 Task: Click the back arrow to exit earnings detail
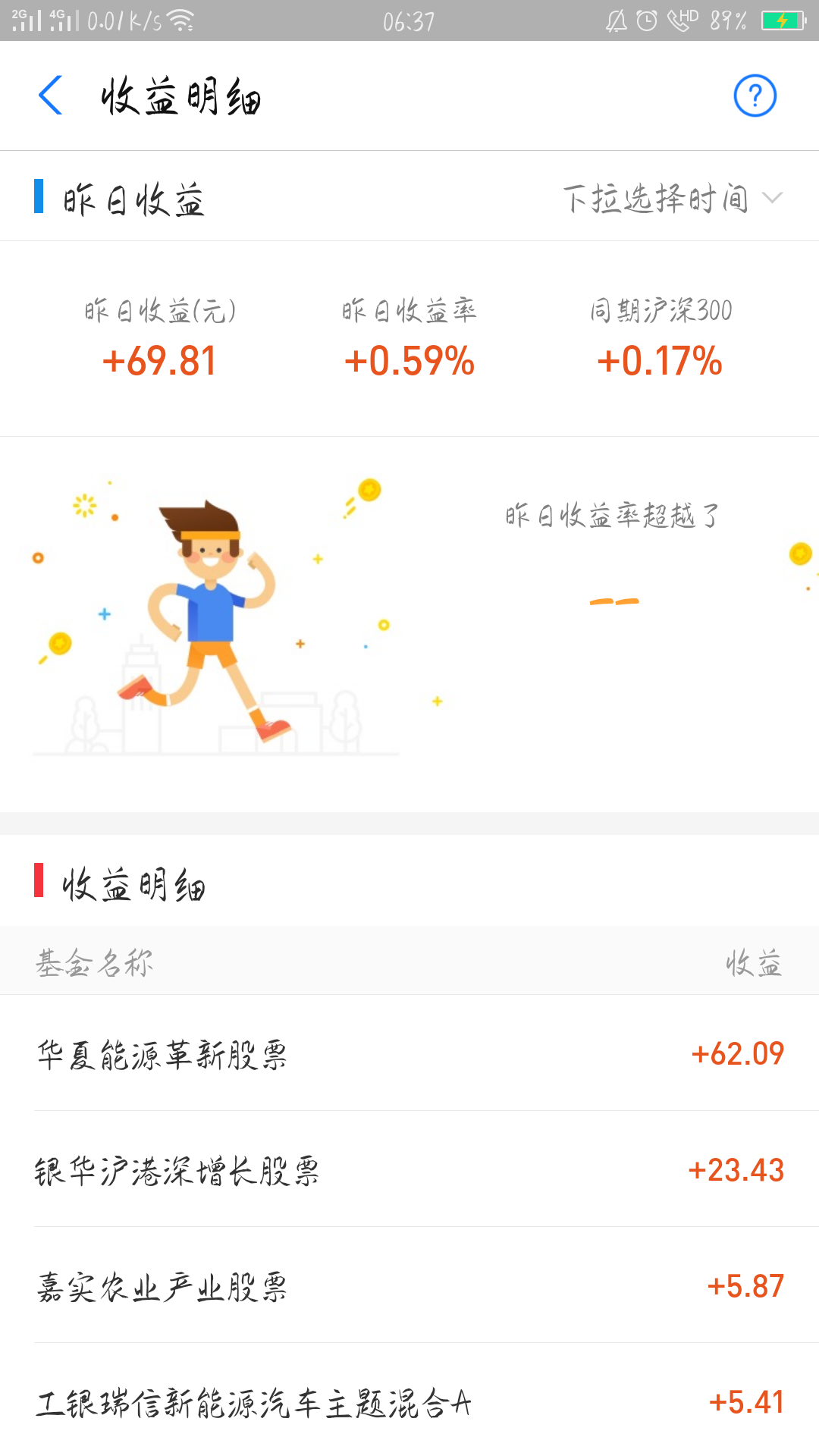click(x=50, y=96)
